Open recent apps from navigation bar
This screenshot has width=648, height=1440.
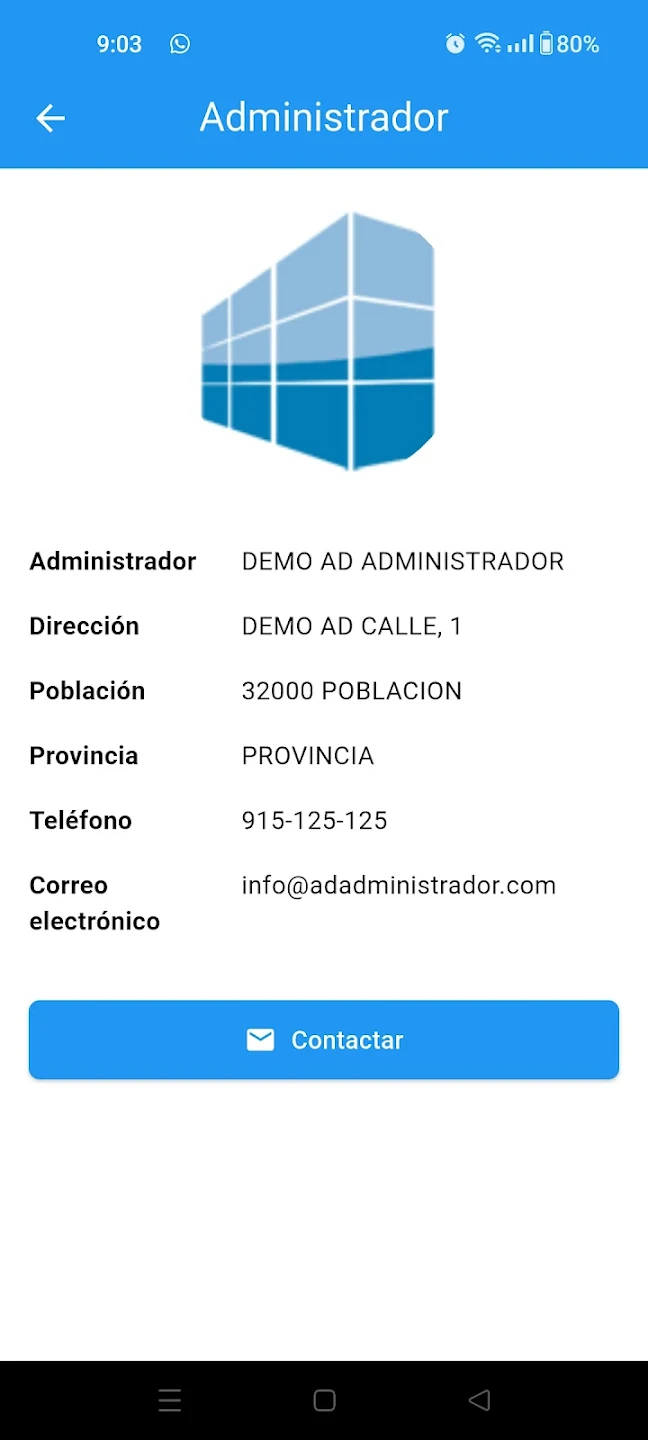pyautogui.click(x=170, y=1400)
